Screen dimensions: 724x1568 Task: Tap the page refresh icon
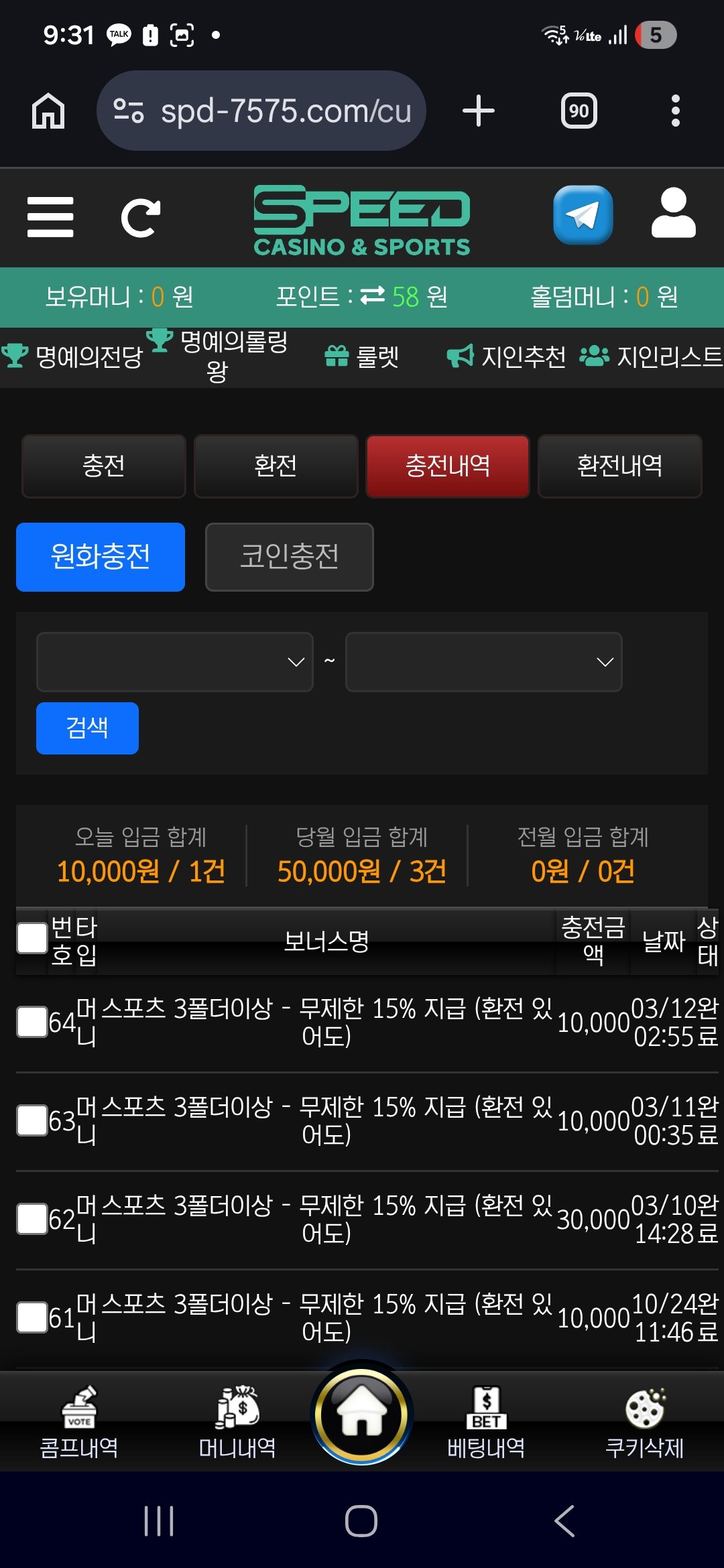click(140, 217)
